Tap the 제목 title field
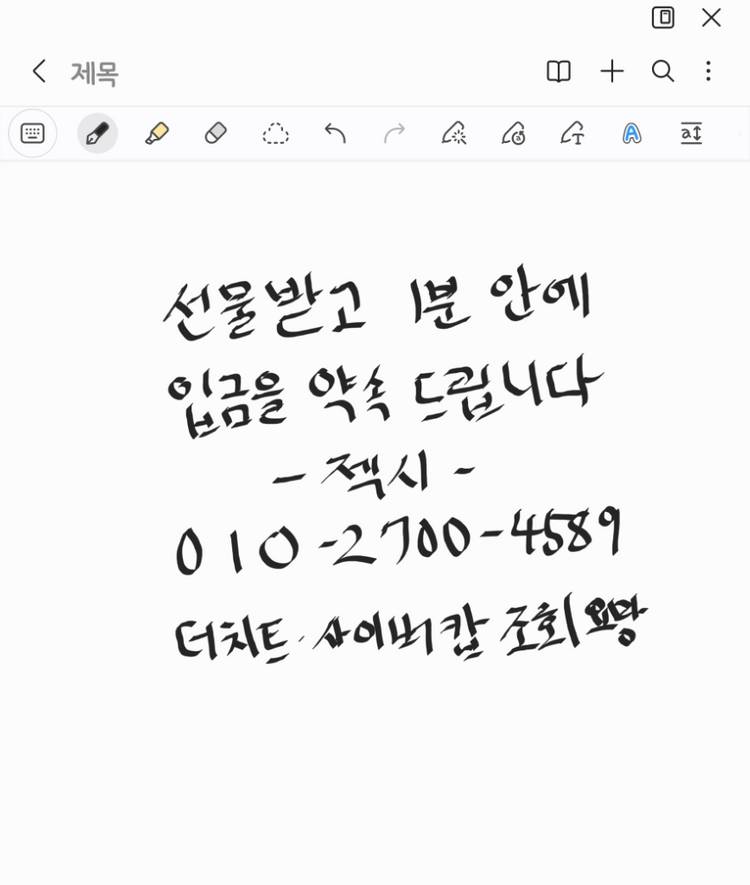 tap(94, 72)
